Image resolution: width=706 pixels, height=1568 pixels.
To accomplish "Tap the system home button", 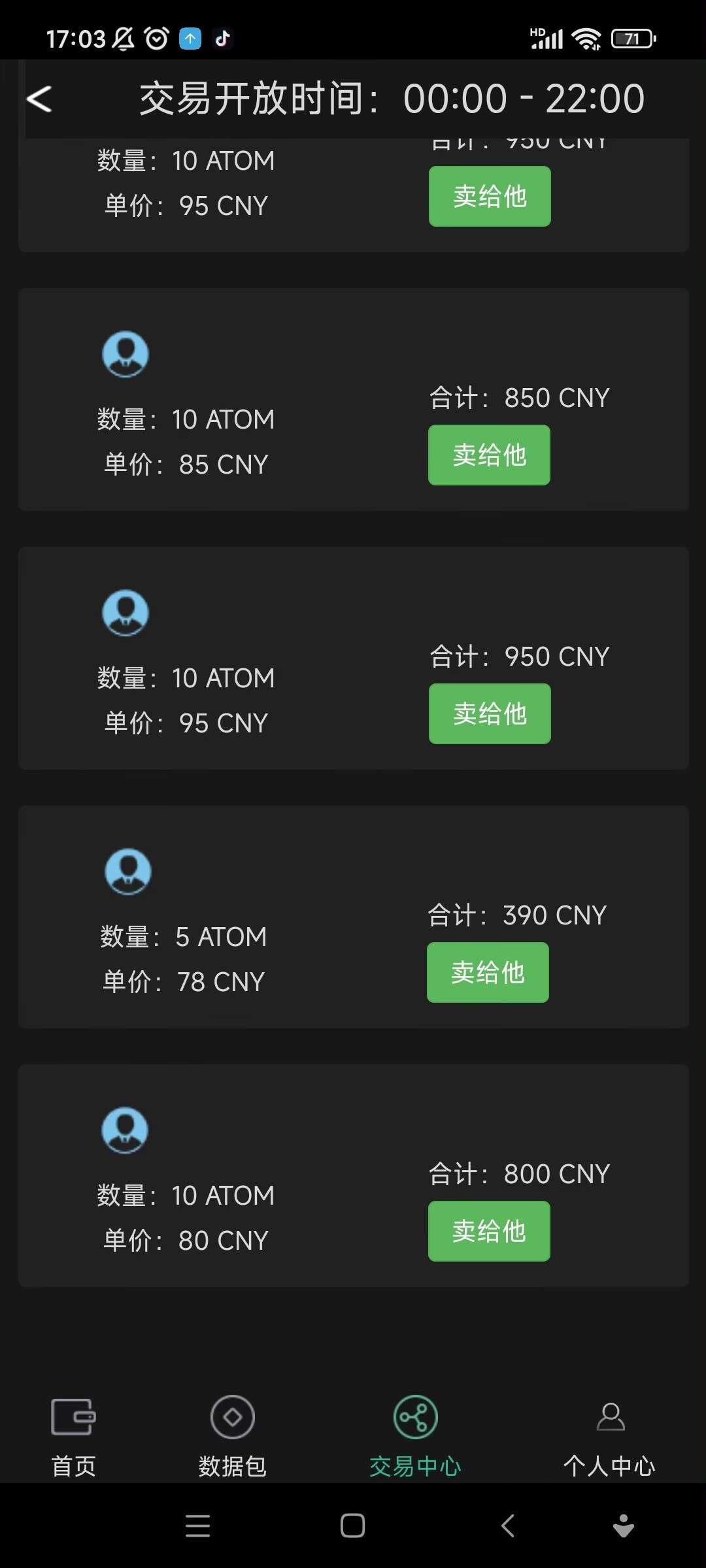I will pyautogui.click(x=352, y=1526).
